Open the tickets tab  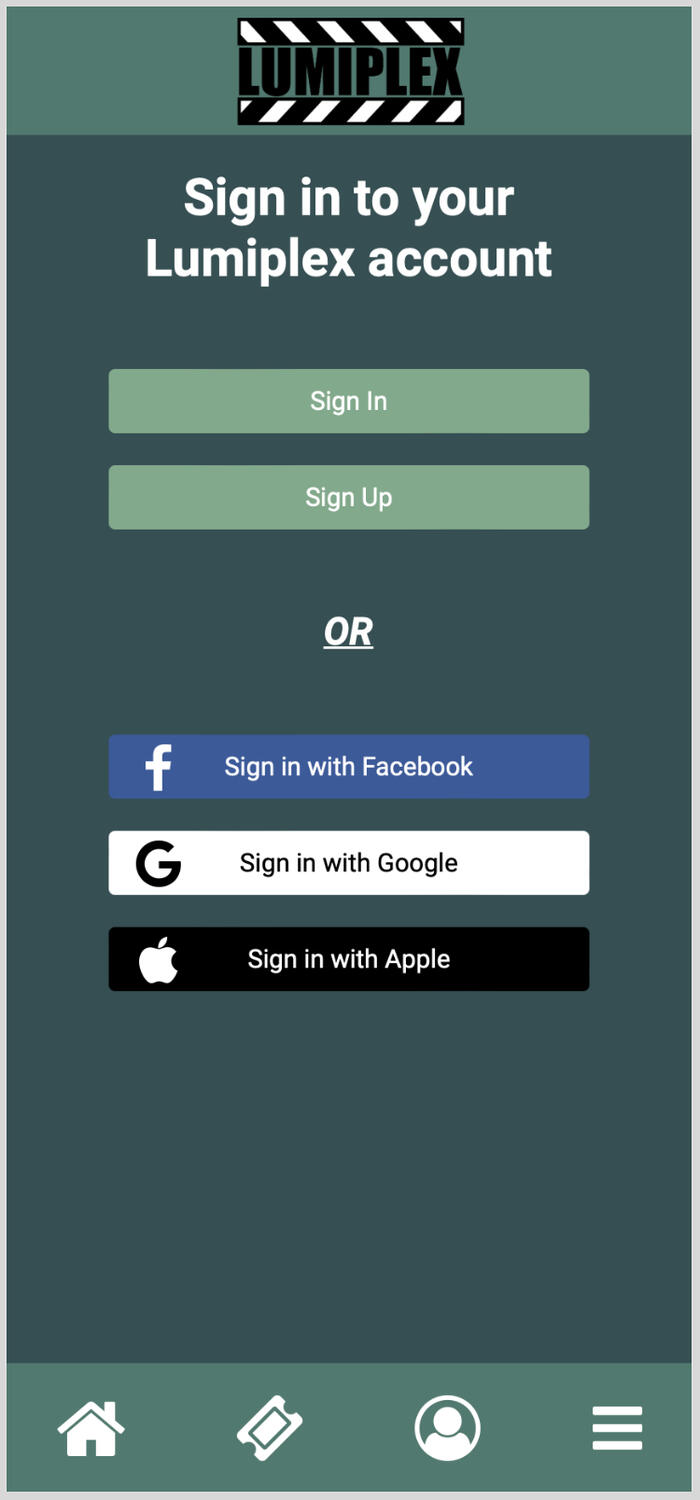pyautogui.click(x=270, y=1427)
